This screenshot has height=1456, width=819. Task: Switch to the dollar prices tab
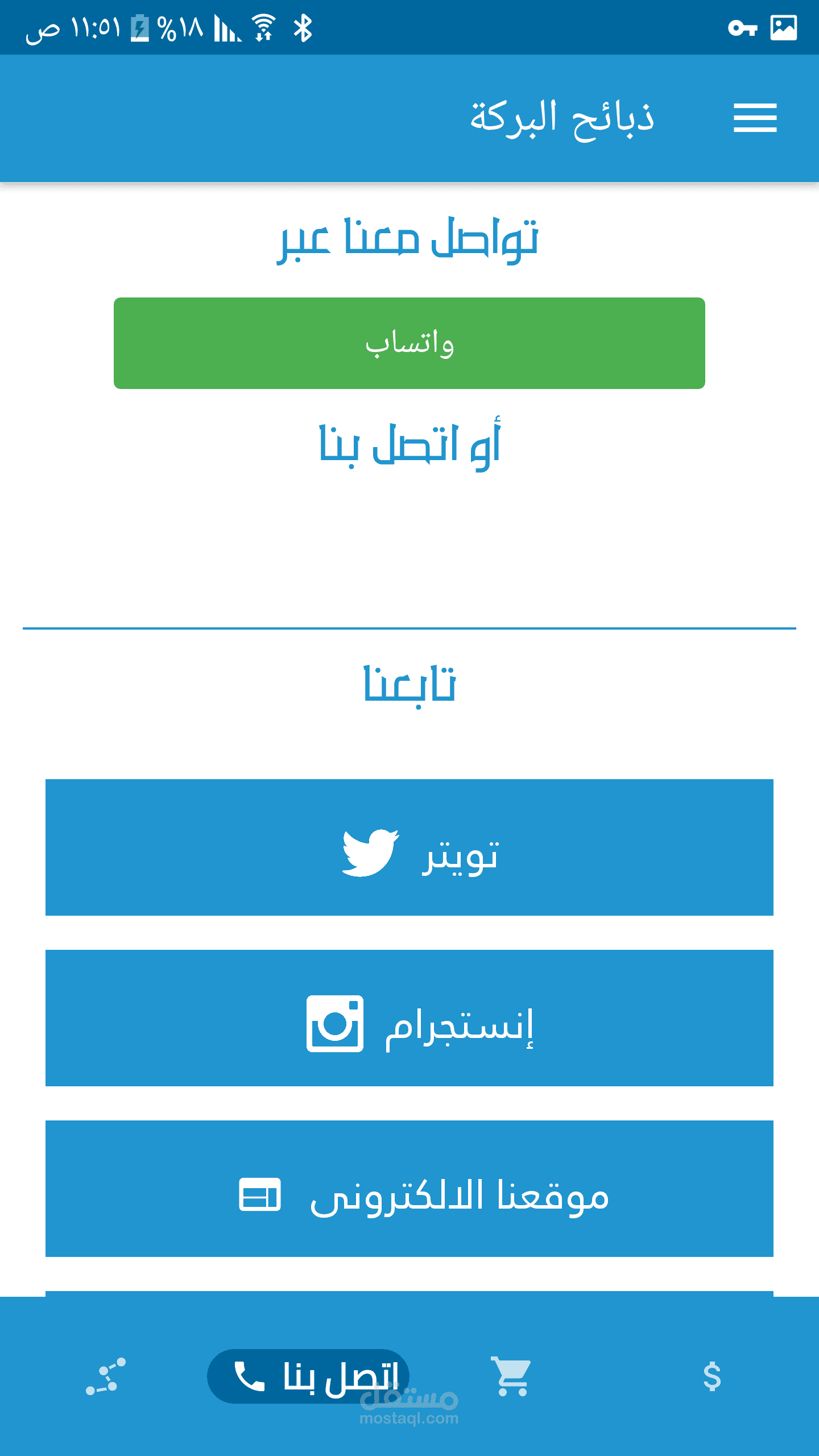712,1376
